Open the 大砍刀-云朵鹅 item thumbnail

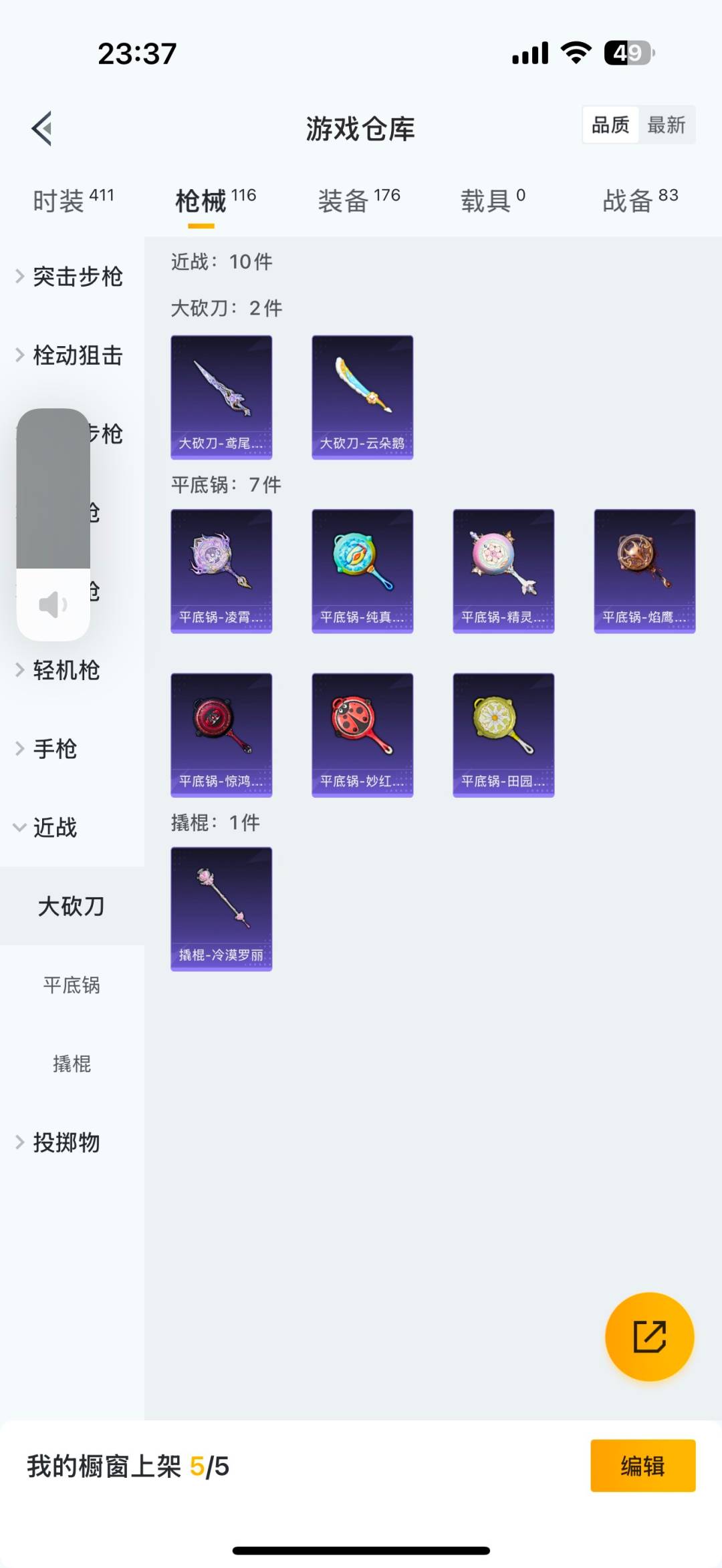pyautogui.click(x=362, y=397)
